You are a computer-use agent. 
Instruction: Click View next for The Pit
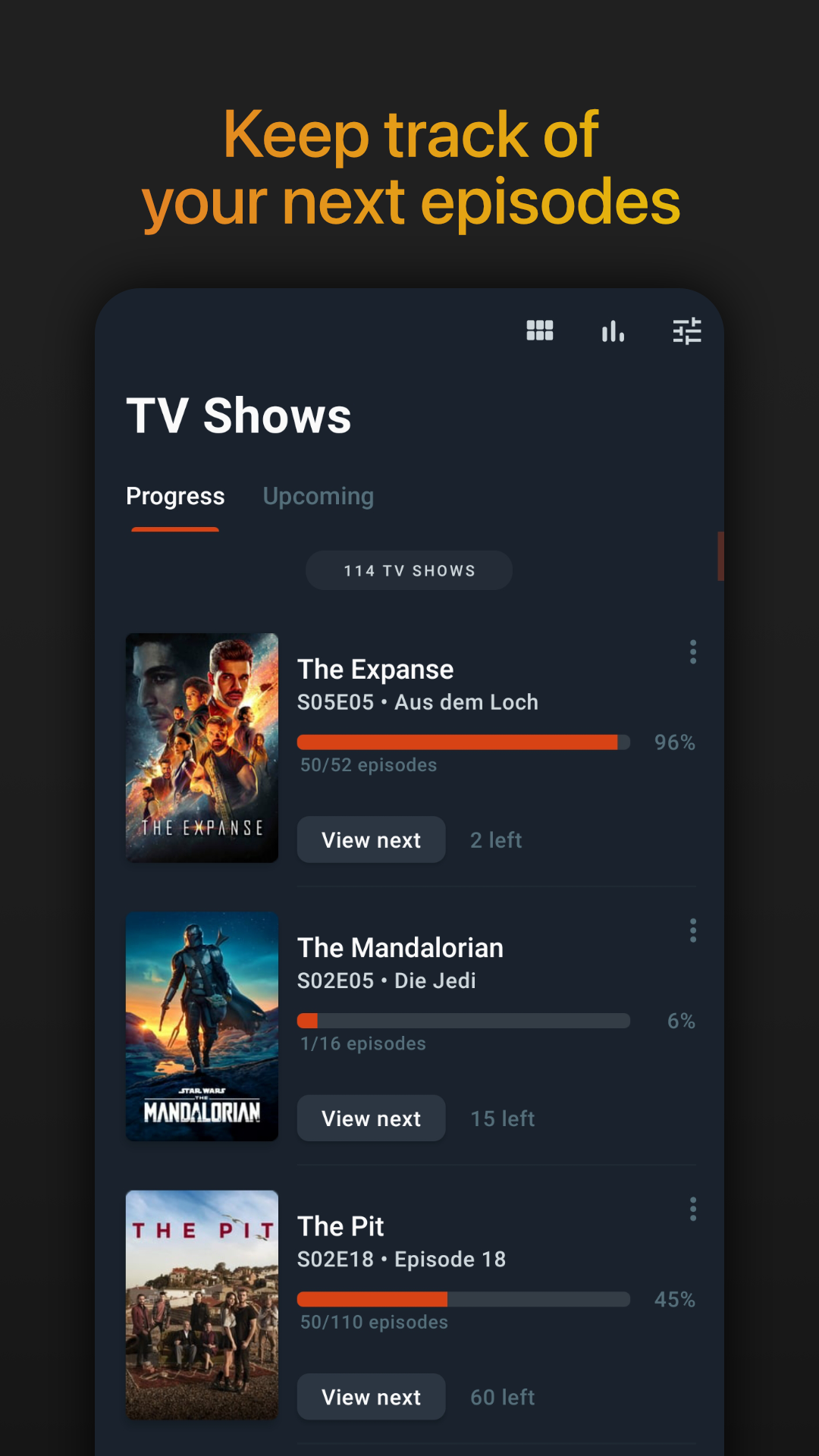(371, 1396)
